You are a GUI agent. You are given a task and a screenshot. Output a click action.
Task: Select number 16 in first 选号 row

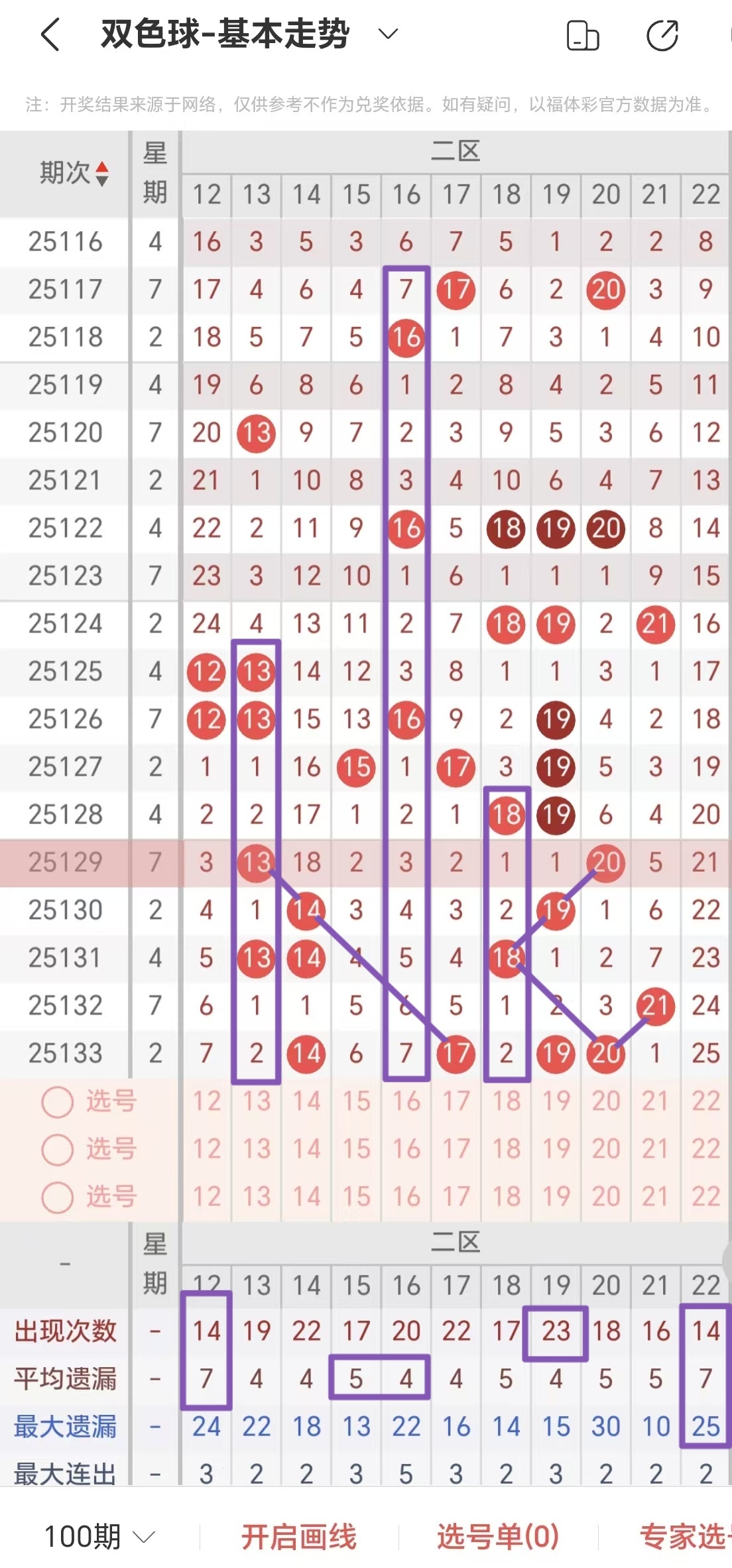tap(406, 1101)
